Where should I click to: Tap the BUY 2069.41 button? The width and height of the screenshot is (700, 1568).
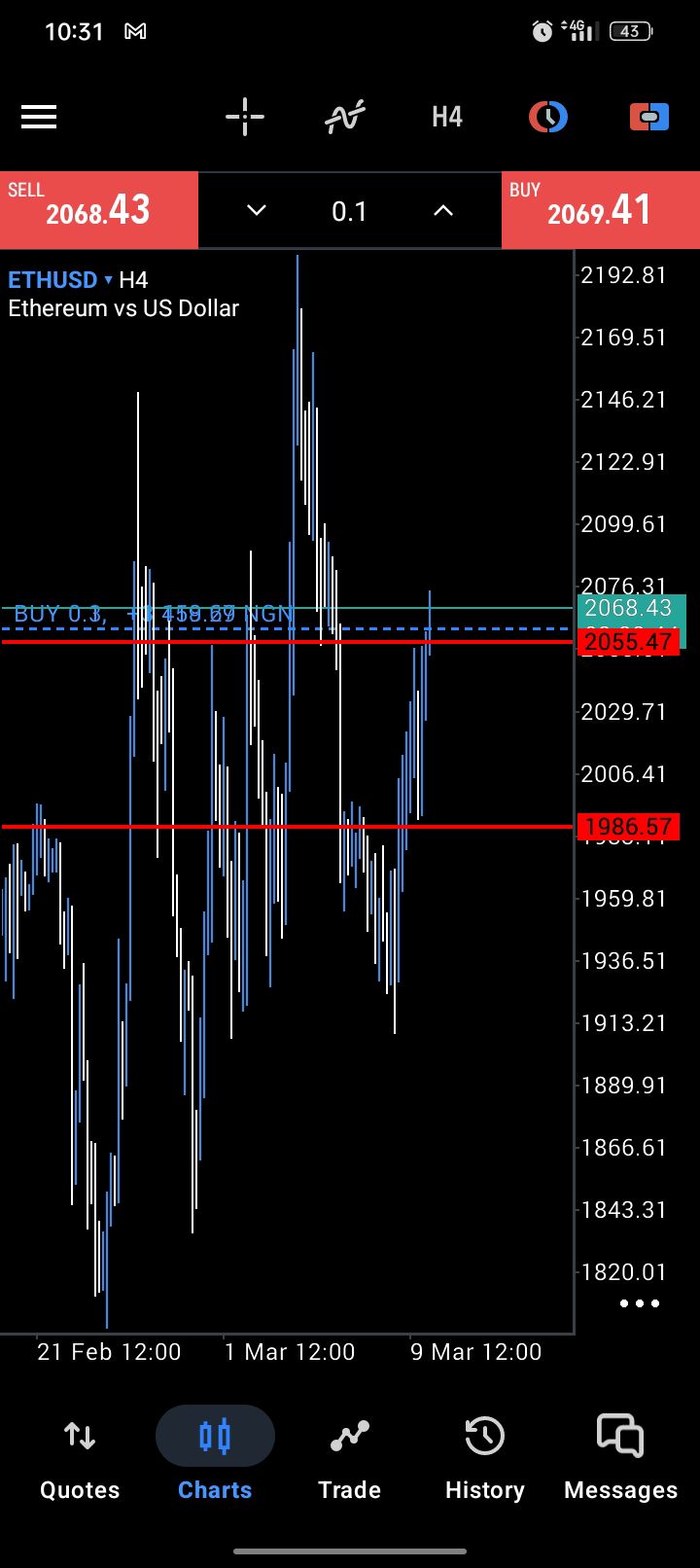tap(600, 210)
